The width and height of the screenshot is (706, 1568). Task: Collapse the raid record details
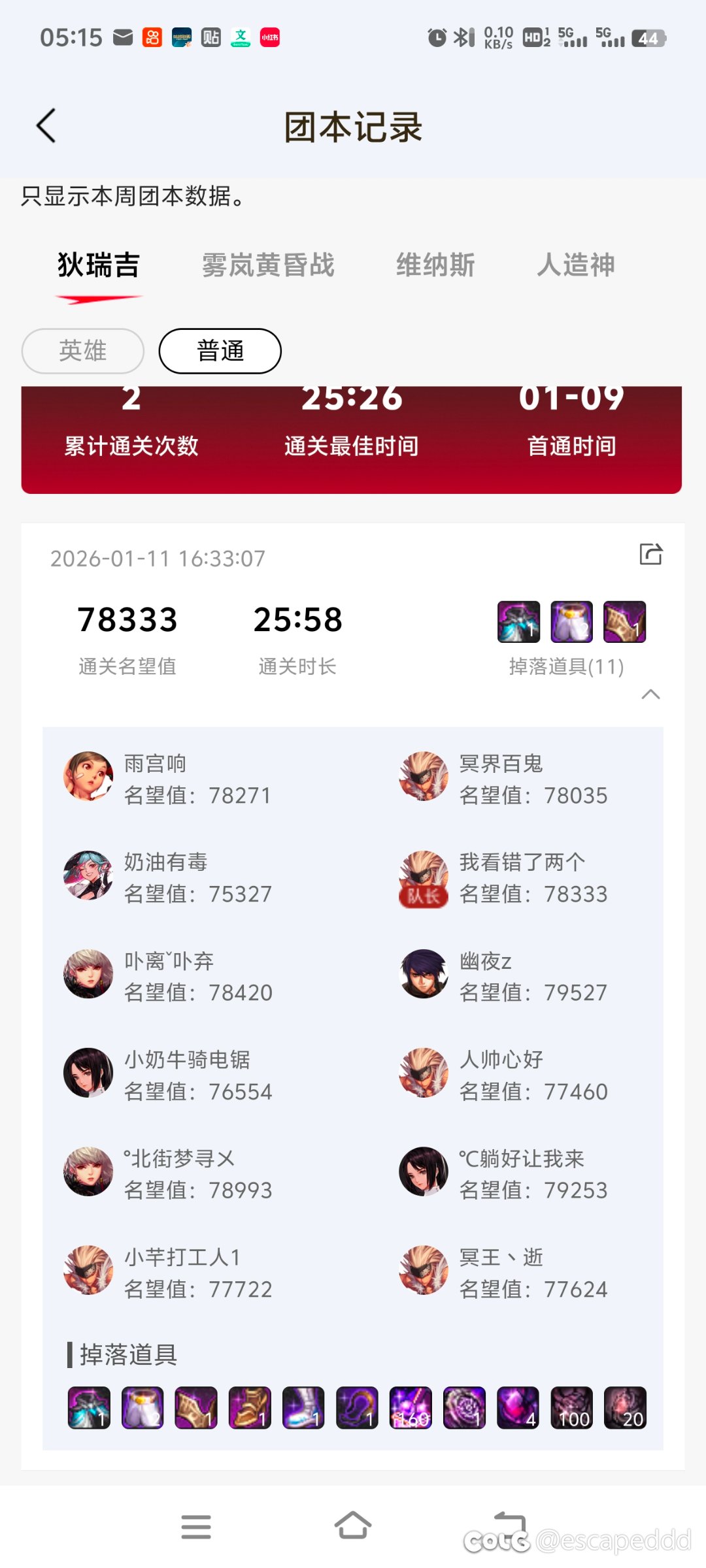tap(650, 694)
